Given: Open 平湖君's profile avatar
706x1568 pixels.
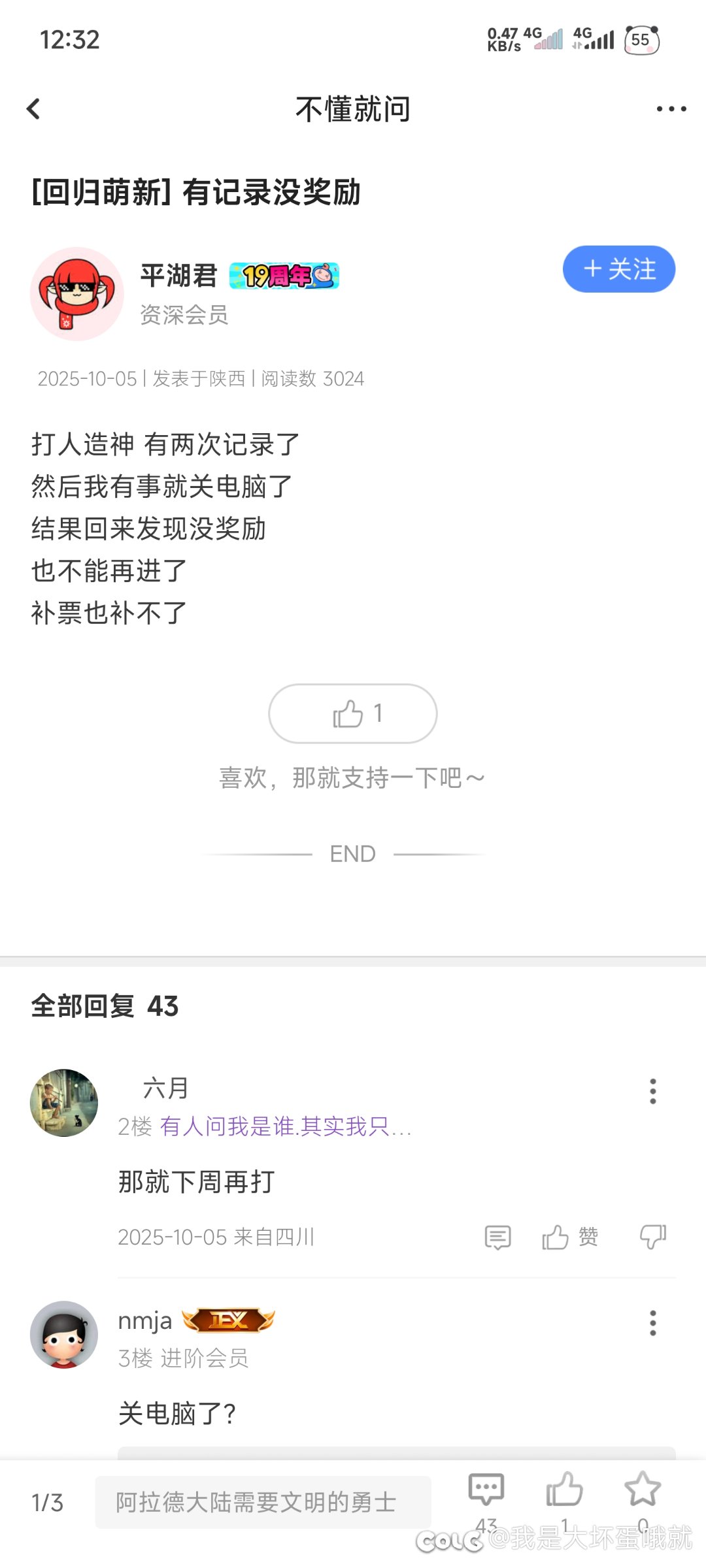Looking at the screenshot, I should tap(77, 294).
